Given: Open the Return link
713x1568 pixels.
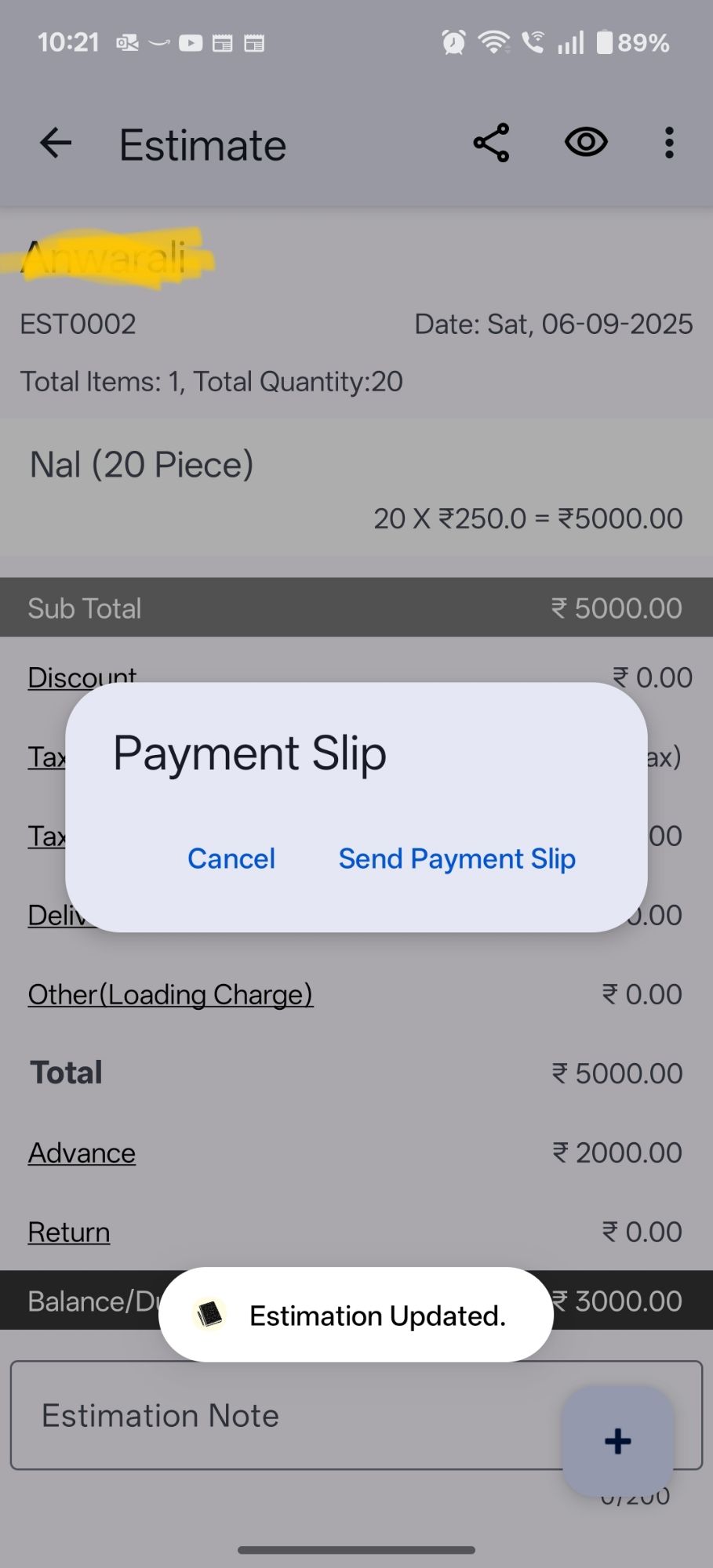Looking at the screenshot, I should tap(69, 1232).
